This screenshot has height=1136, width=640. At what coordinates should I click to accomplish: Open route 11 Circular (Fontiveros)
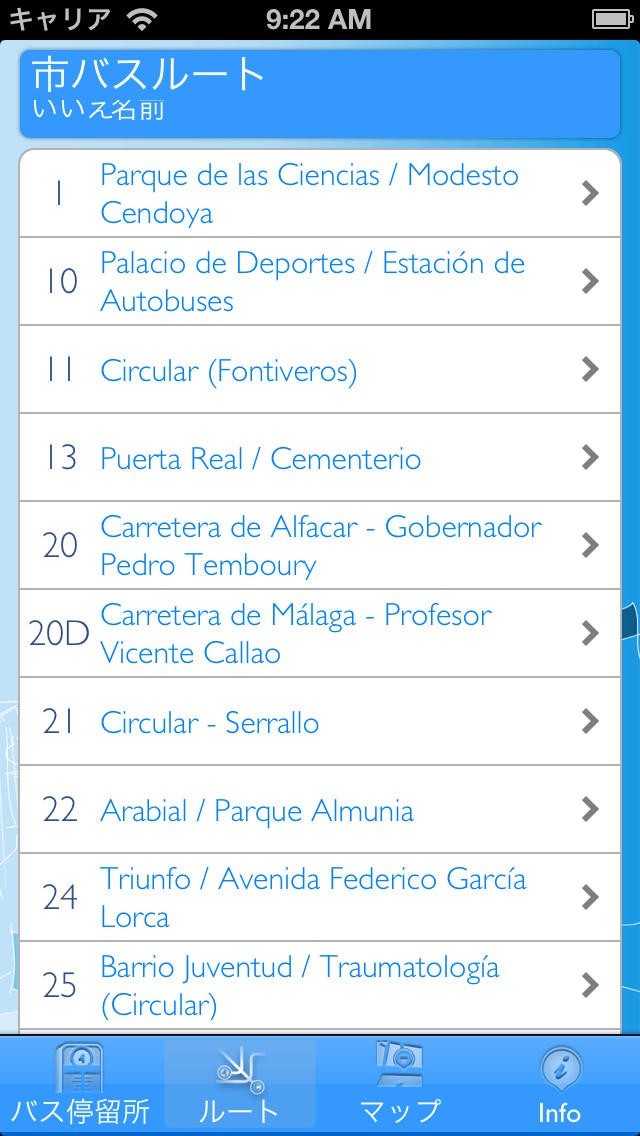click(320, 370)
